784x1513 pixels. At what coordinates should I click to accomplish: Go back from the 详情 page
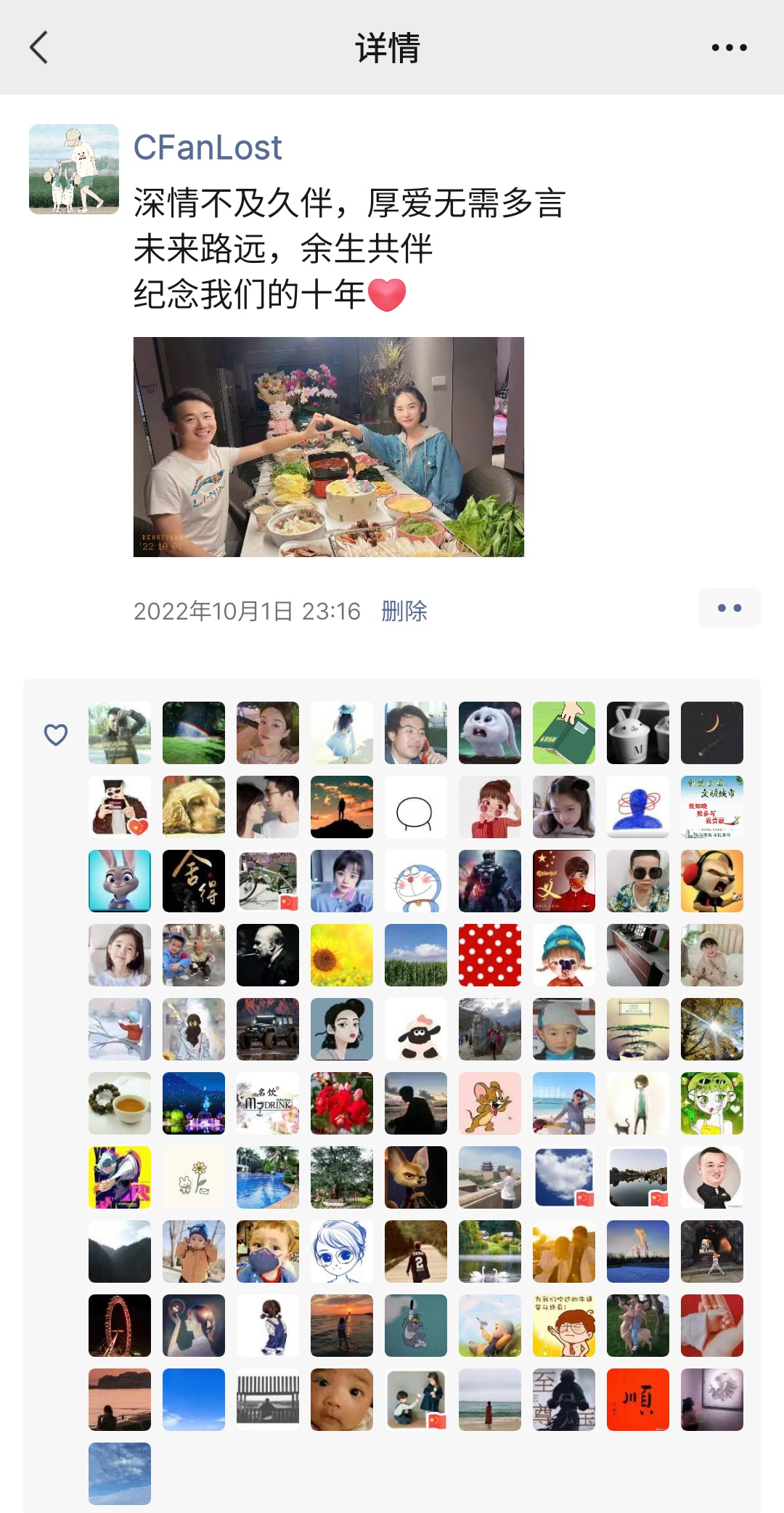(39, 48)
